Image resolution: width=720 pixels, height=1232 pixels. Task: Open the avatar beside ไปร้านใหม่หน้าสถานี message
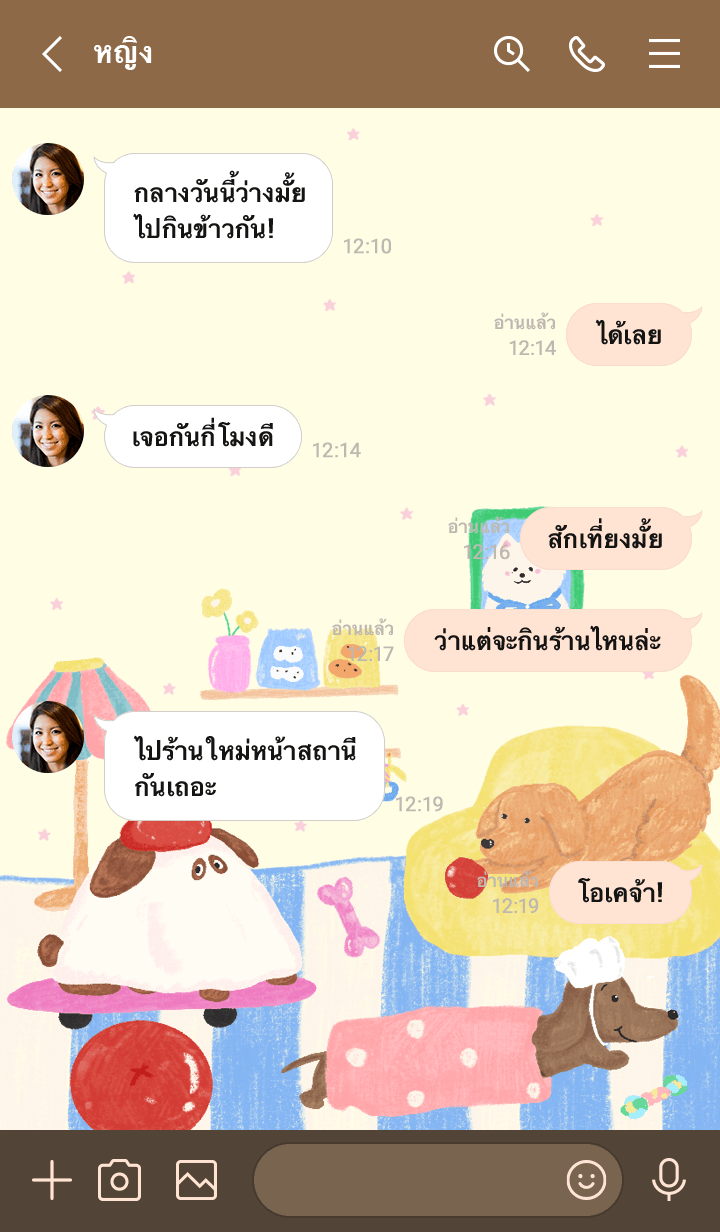click(48, 737)
